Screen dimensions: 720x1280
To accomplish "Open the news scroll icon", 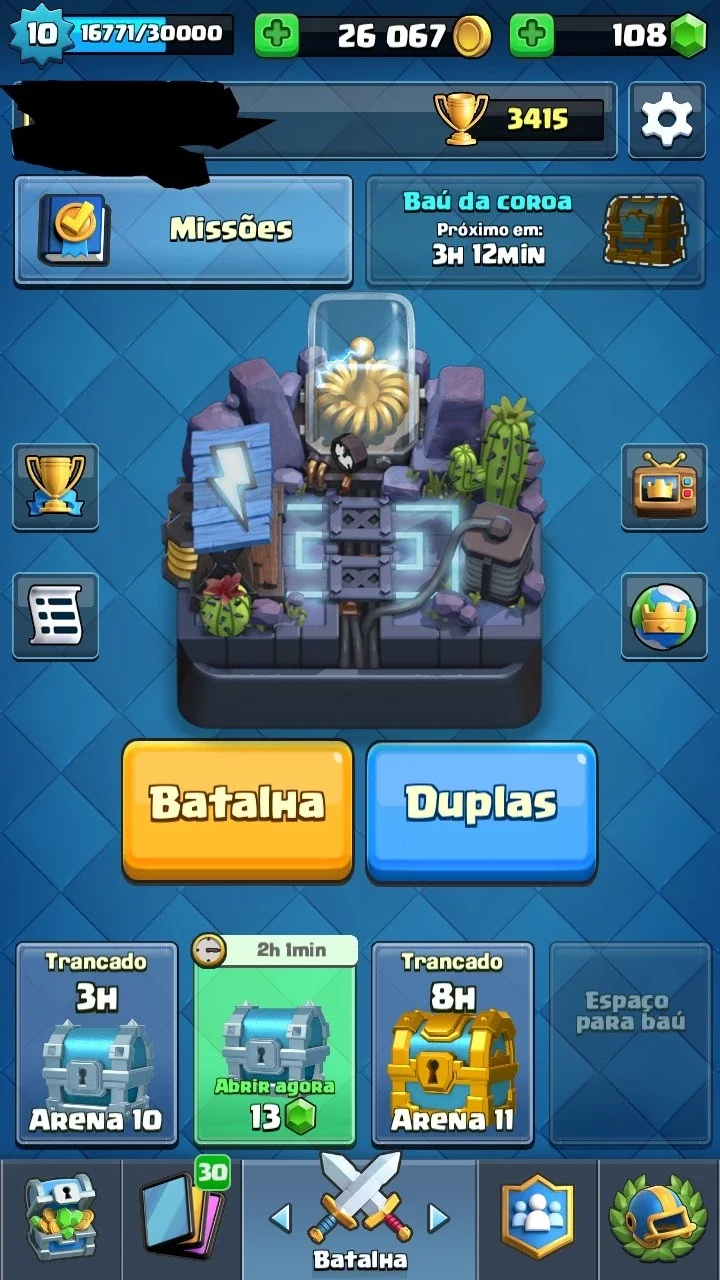I will click(x=55, y=616).
